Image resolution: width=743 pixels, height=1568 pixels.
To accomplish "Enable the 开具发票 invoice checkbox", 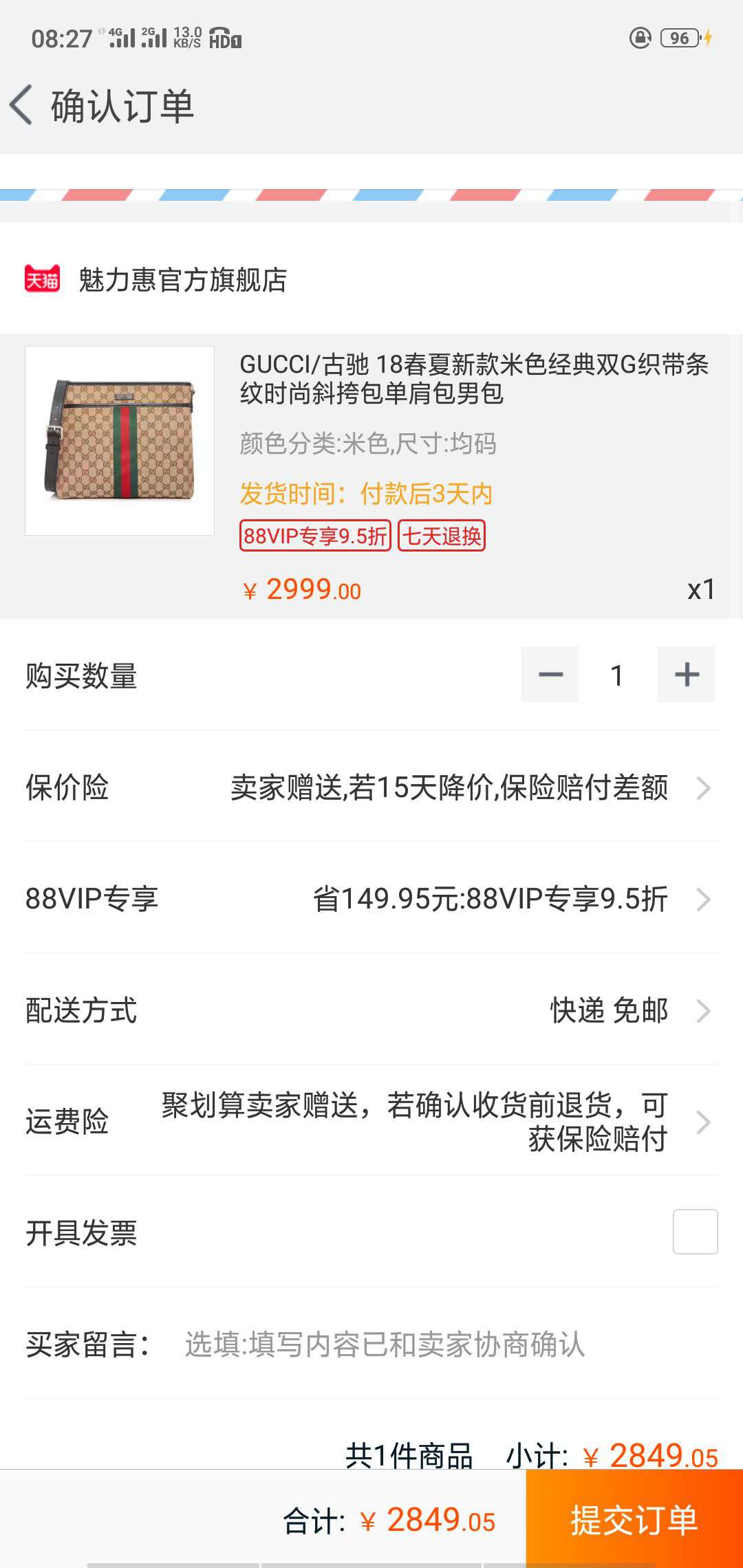I will (697, 1233).
